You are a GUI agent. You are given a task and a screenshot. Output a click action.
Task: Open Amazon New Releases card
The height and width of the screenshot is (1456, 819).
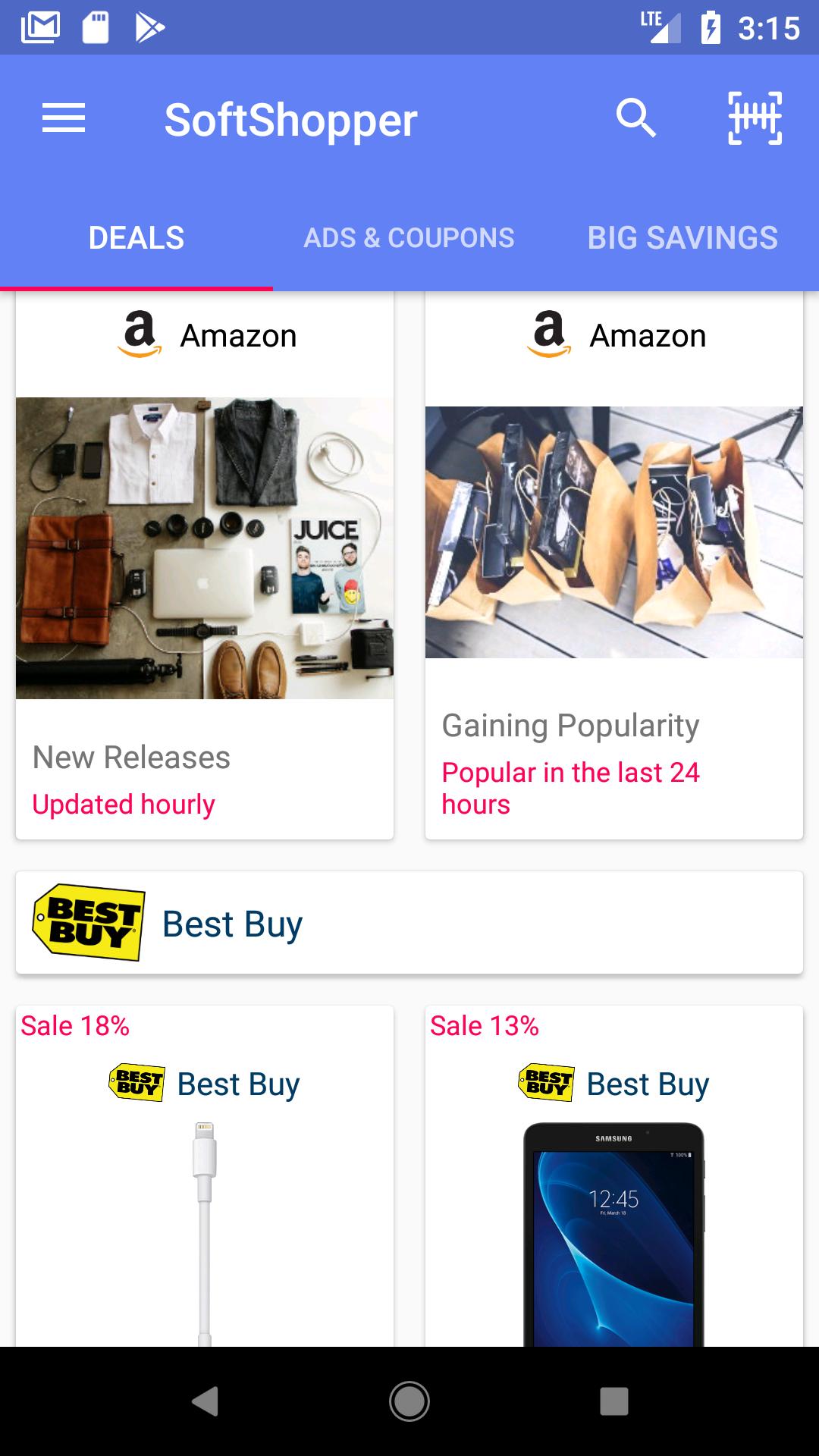205,569
